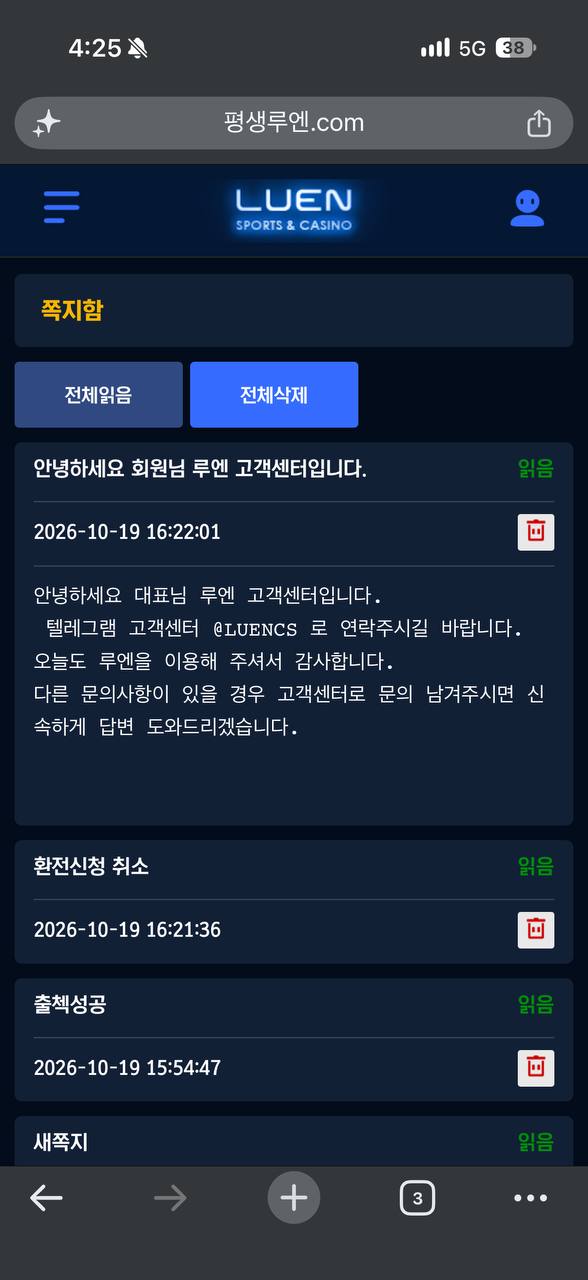This screenshot has width=588, height=1280.
Task: Open the user profile icon
Action: (x=527, y=208)
